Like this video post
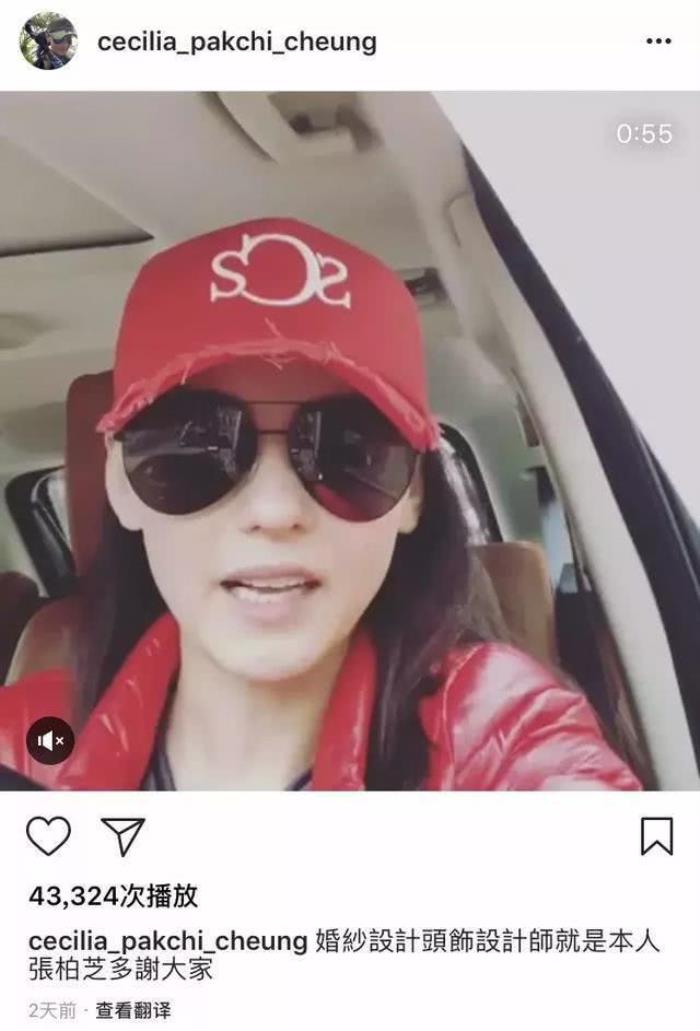This screenshot has height=1031, width=700. tap(47, 836)
